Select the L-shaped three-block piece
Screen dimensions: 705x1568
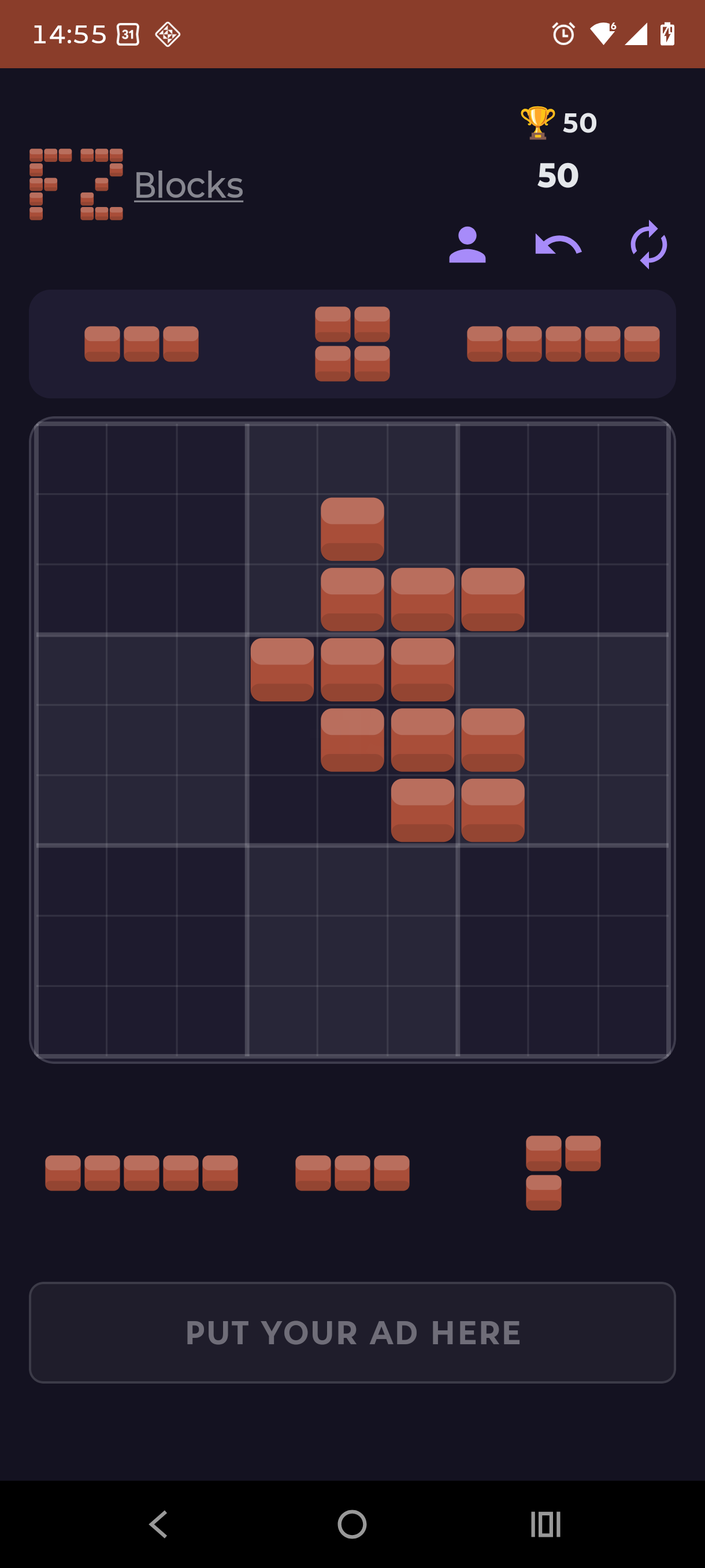tap(563, 1173)
